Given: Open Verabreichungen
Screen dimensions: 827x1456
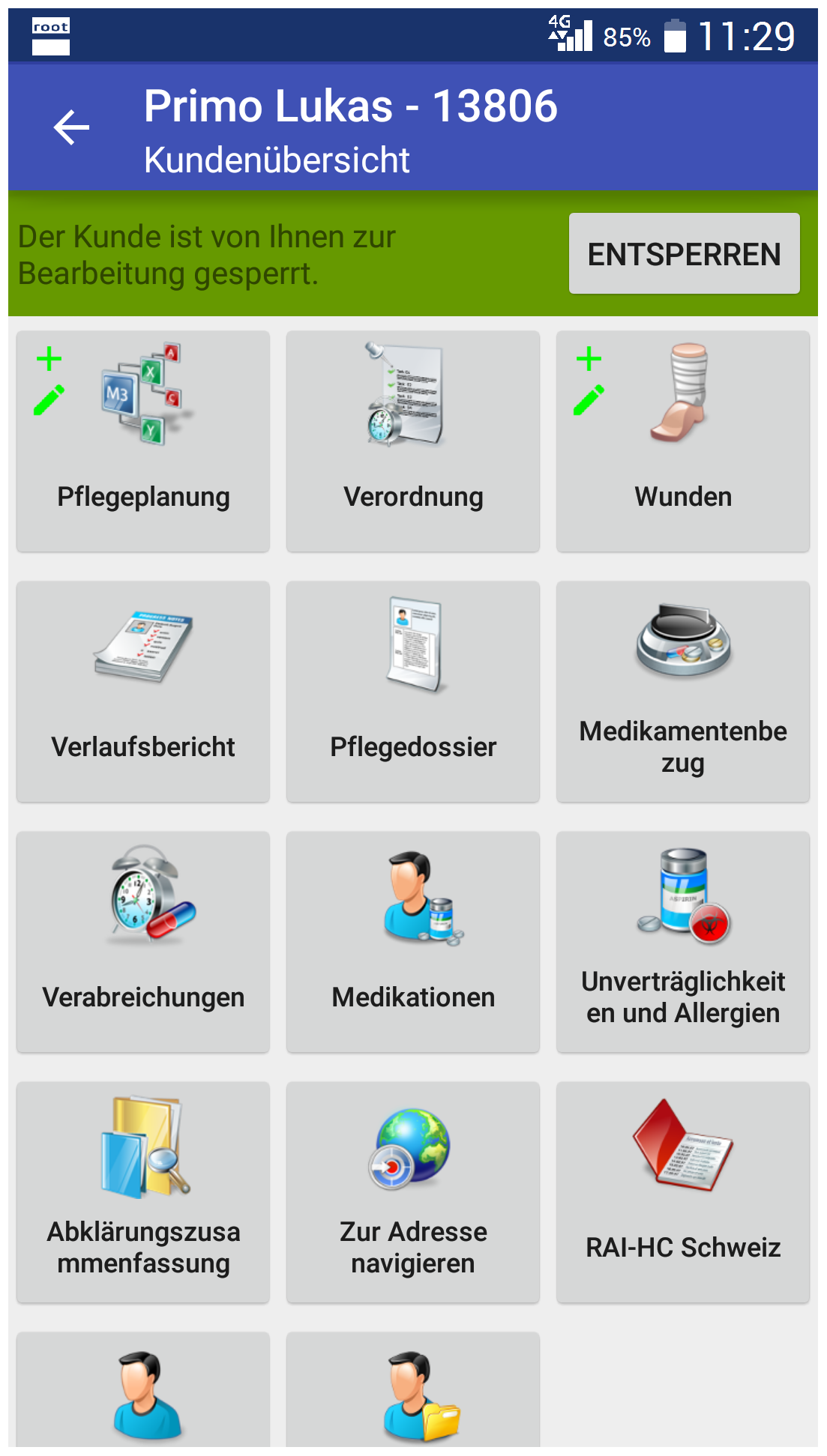Looking at the screenshot, I should pos(143,942).
